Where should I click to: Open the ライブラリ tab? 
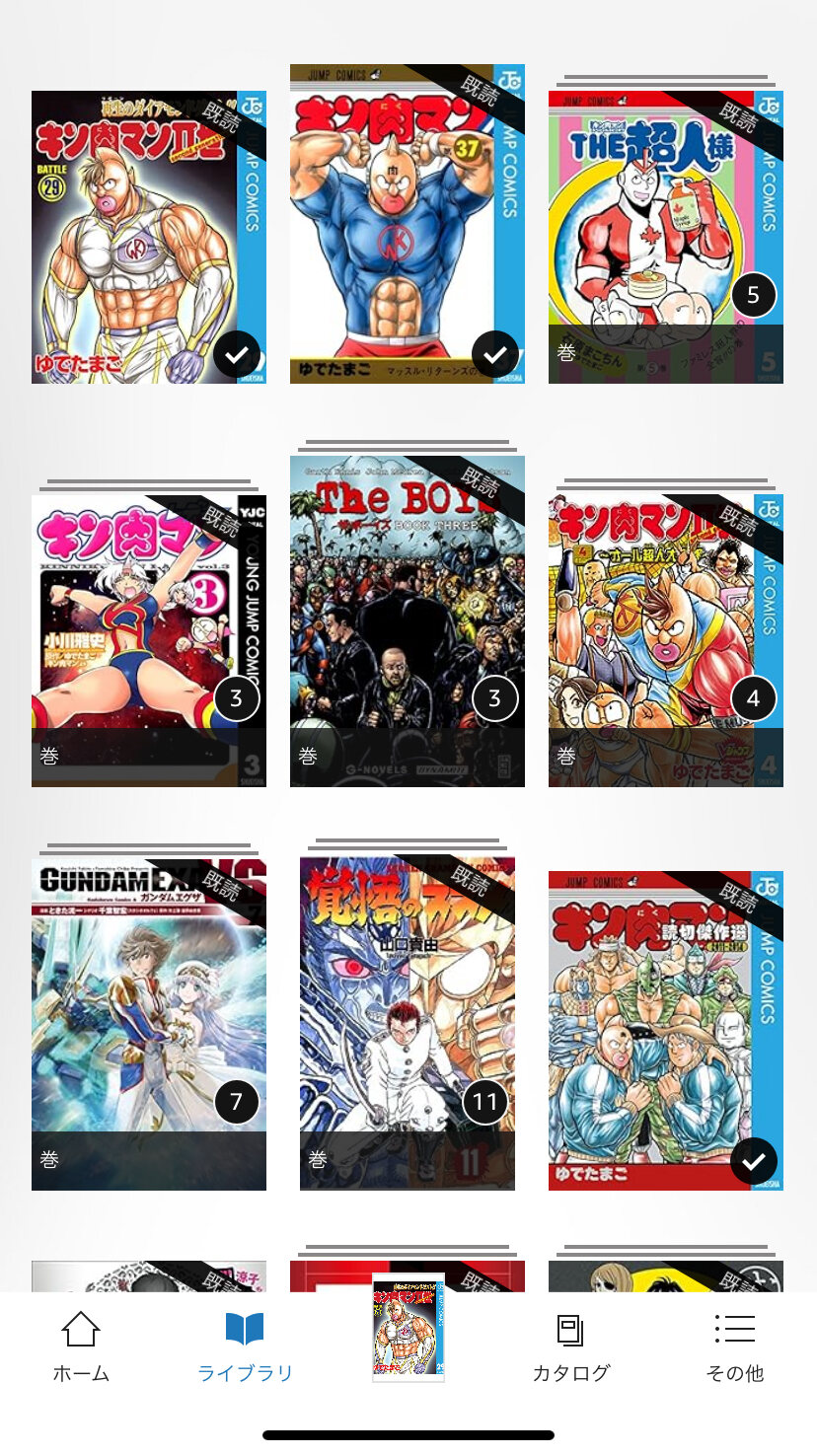click(245, 1346)
